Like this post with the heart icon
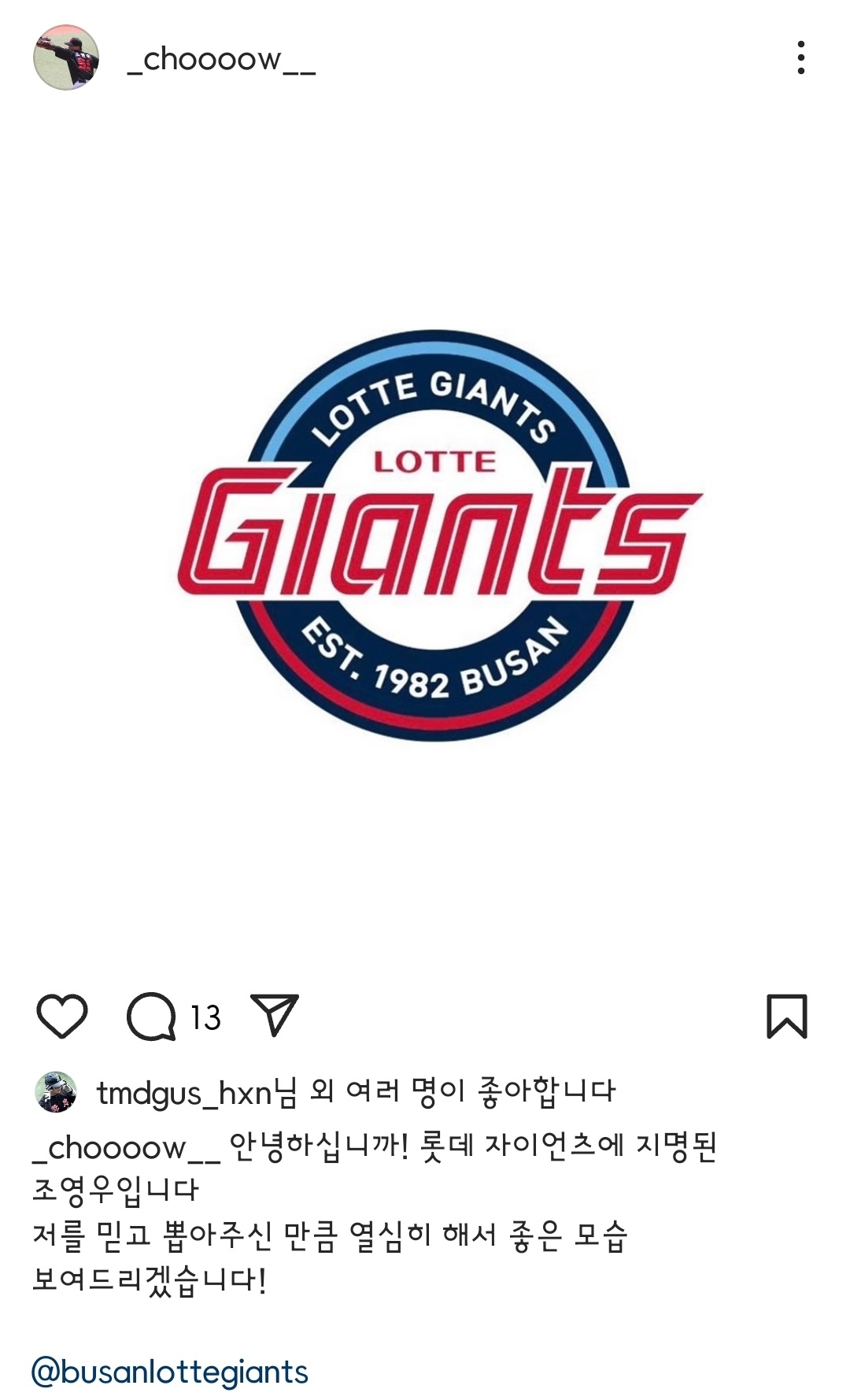Screen dimensions: 850x1400 62,1016
